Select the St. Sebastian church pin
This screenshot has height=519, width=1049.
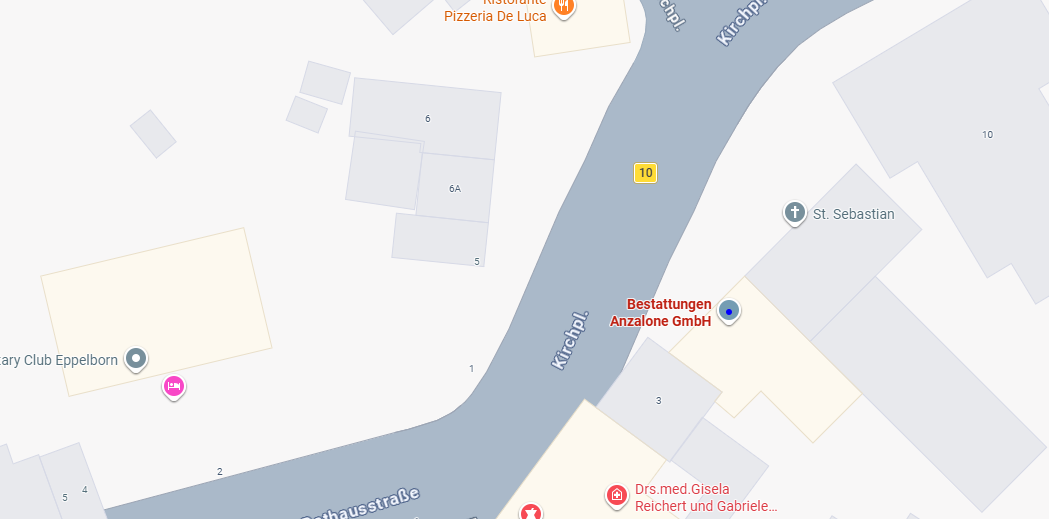pos(794,212)
